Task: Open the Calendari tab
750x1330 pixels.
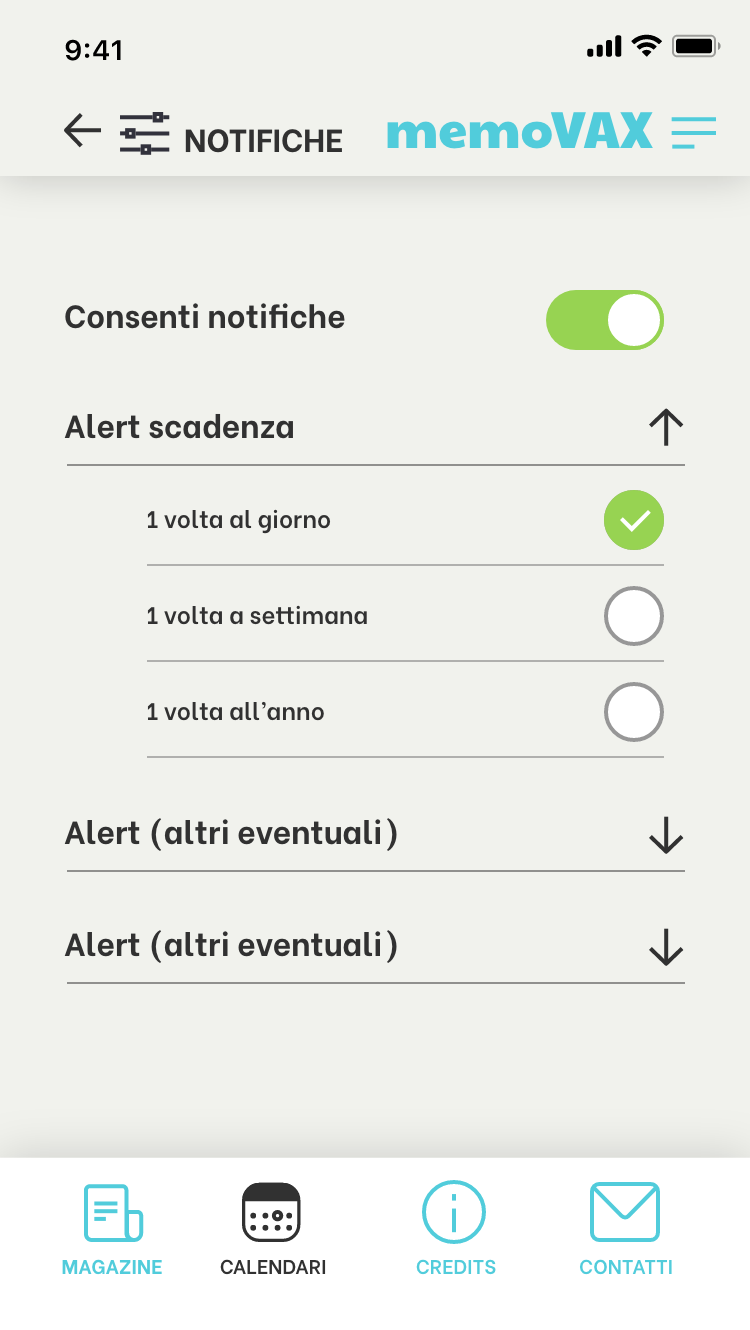Action: (x=272, y=1230)
